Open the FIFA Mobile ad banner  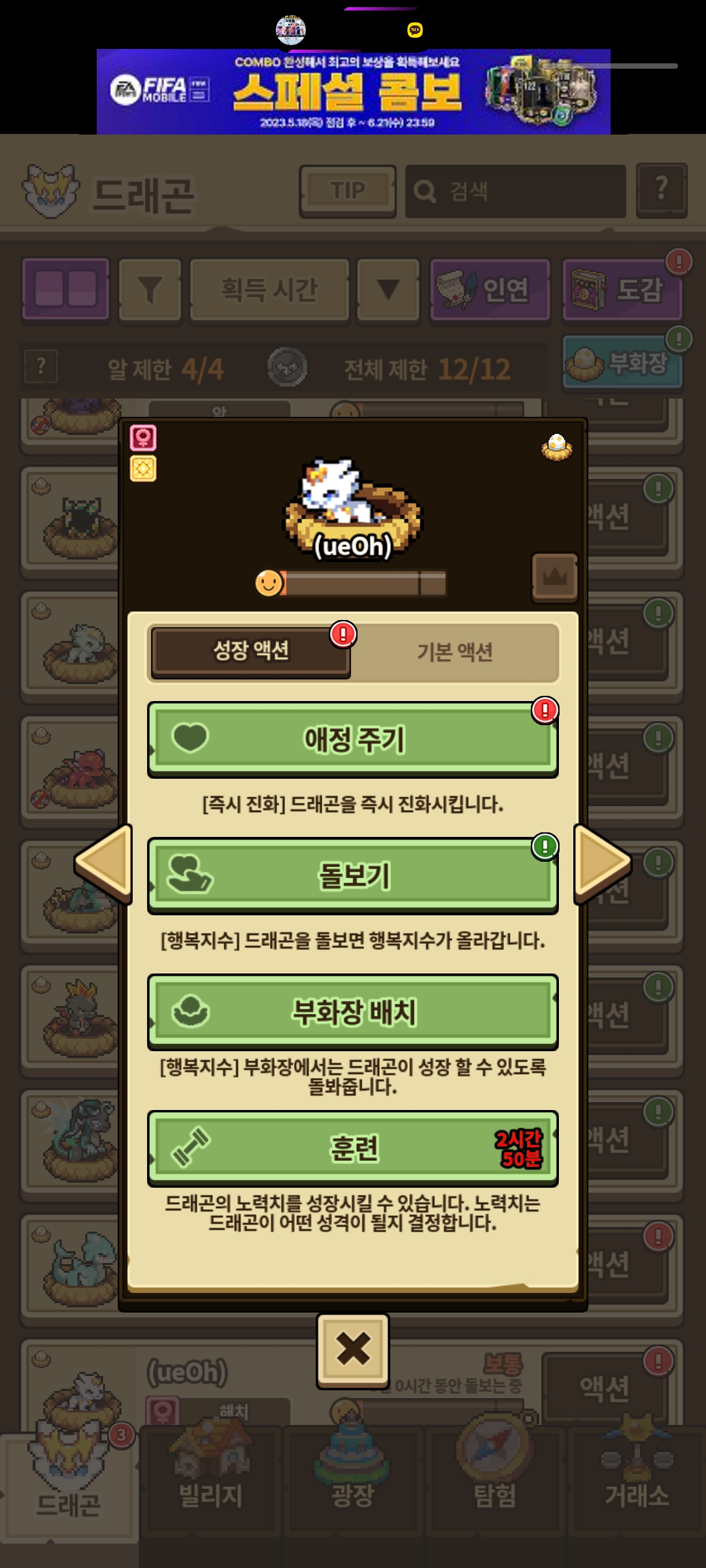(x=354, y=91)
